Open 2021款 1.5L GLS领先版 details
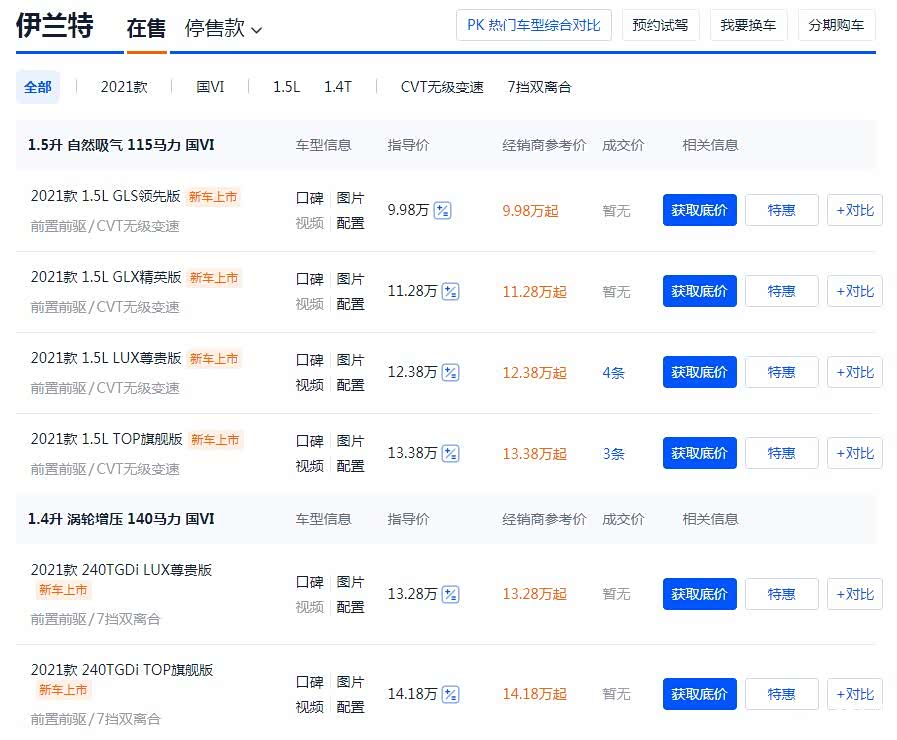This screenshot has height=740, width=897. click(x=106, y=197)
